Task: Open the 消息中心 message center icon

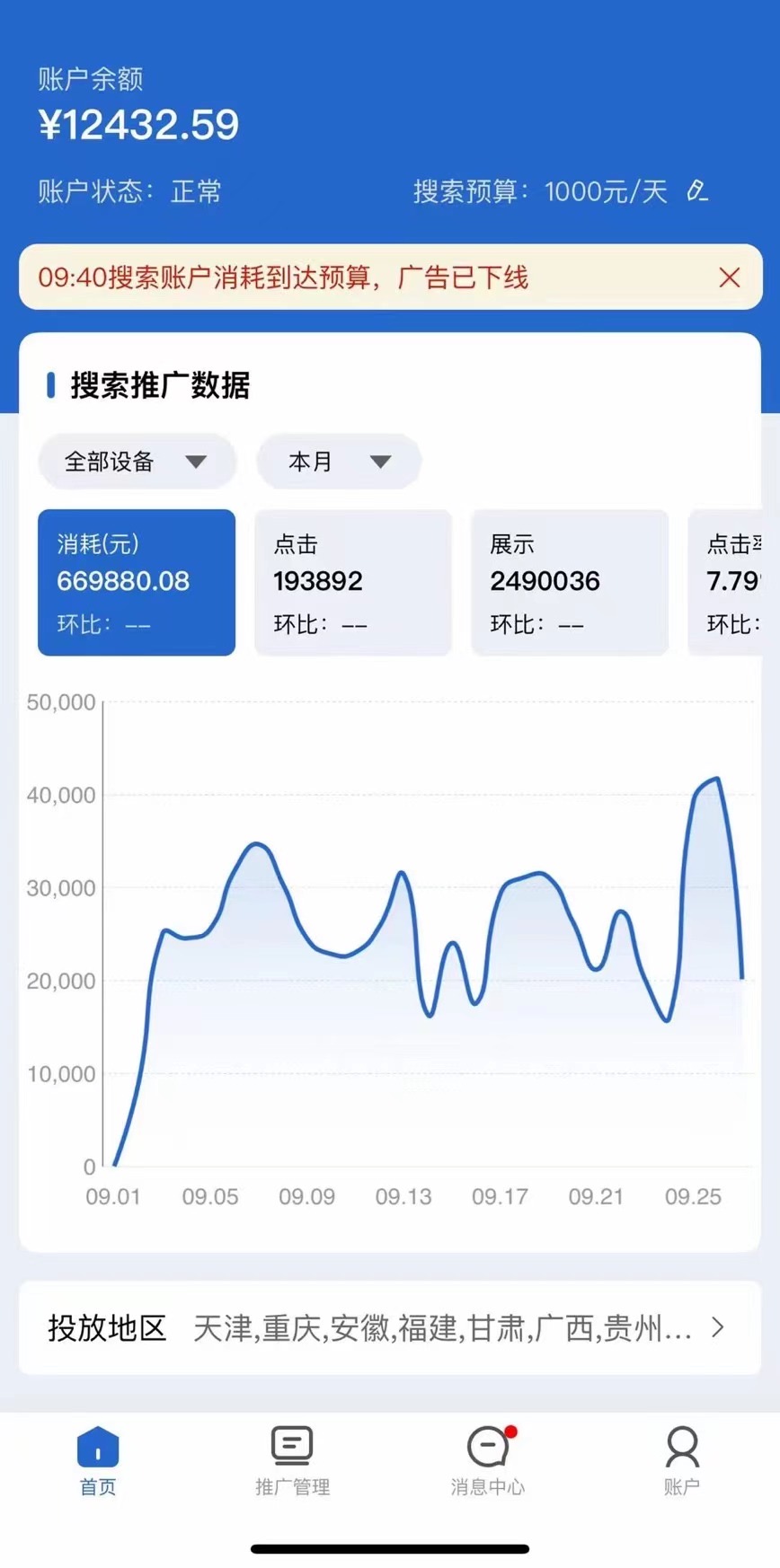Action: coord(487,1446)
